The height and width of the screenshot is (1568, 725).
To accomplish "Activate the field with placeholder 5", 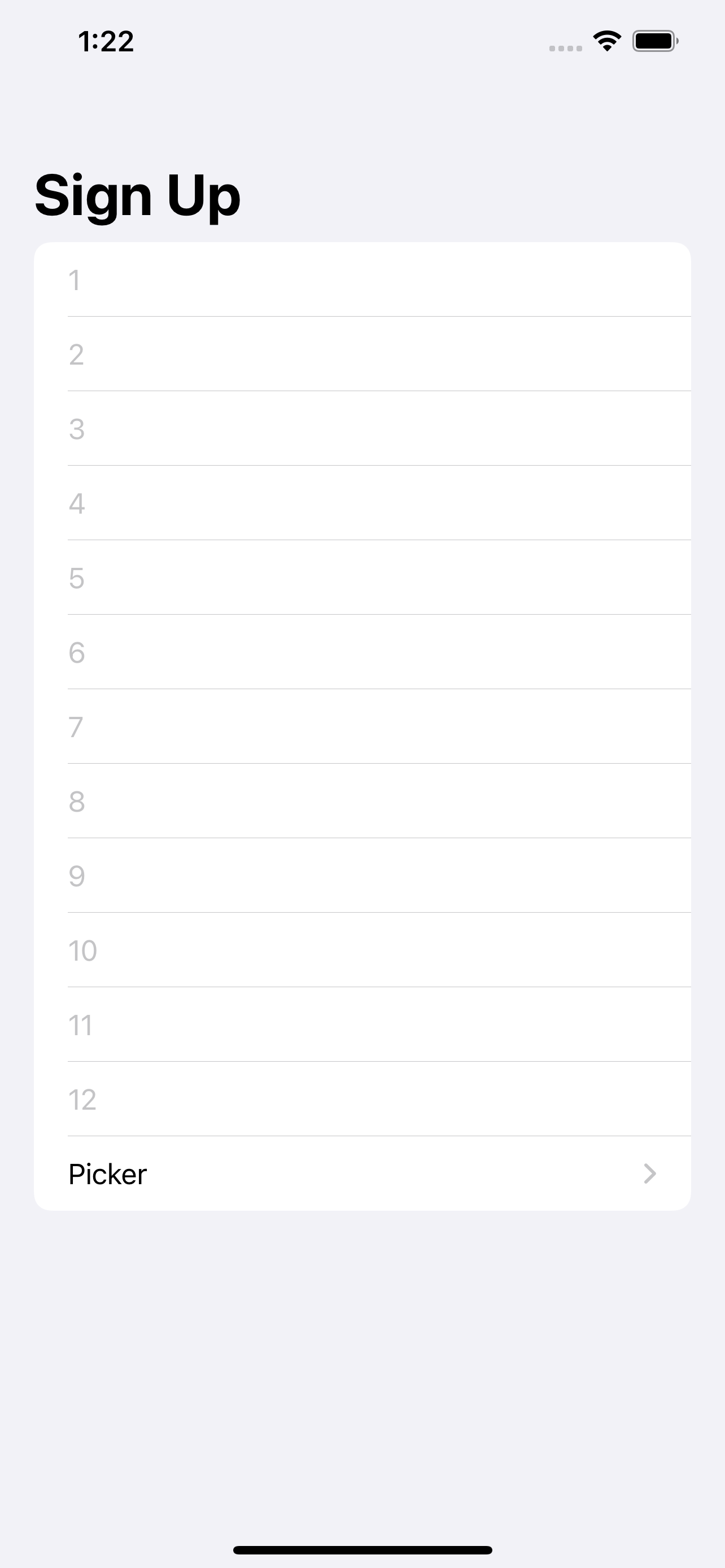I will point(362,577).
